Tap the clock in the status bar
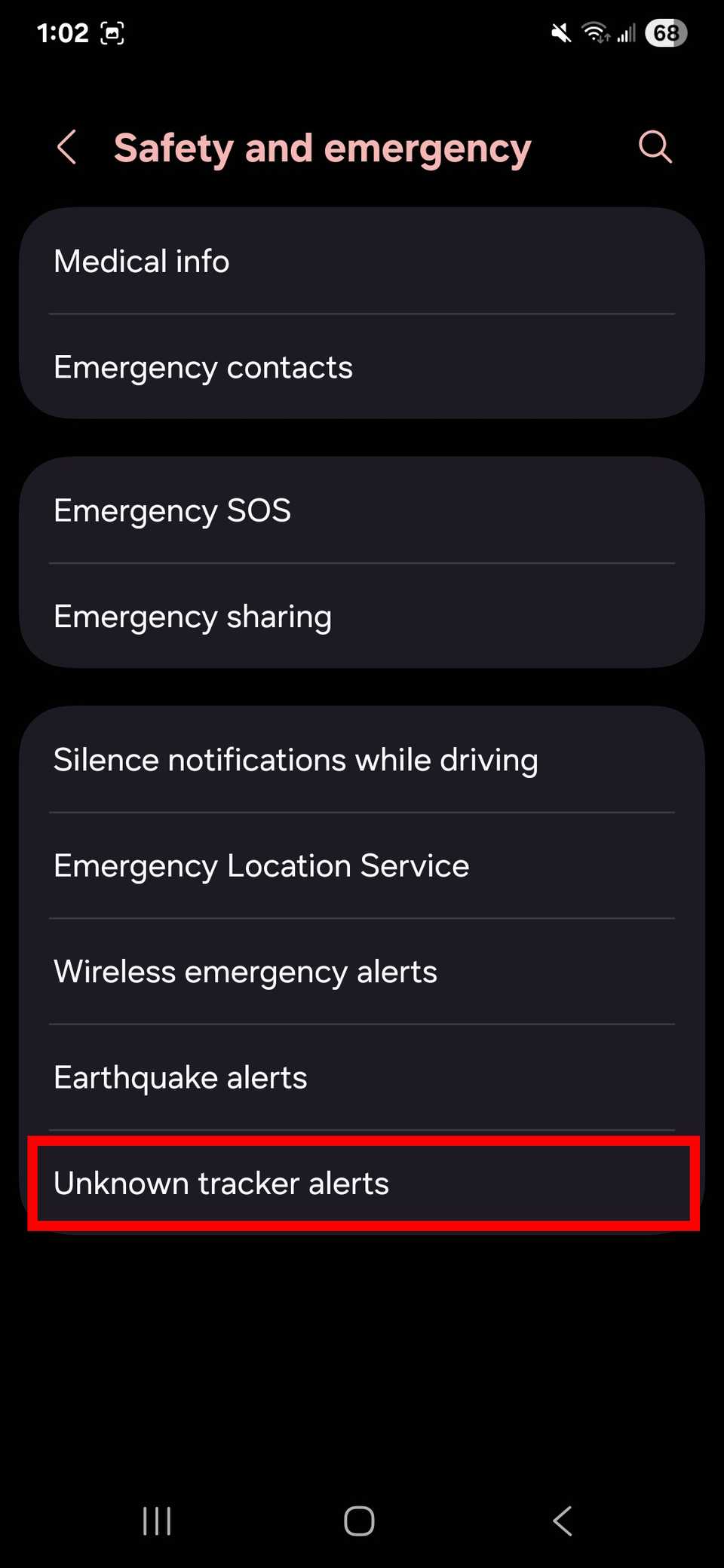The width and height of the screenshot is (724, 1568). (63, 33)
